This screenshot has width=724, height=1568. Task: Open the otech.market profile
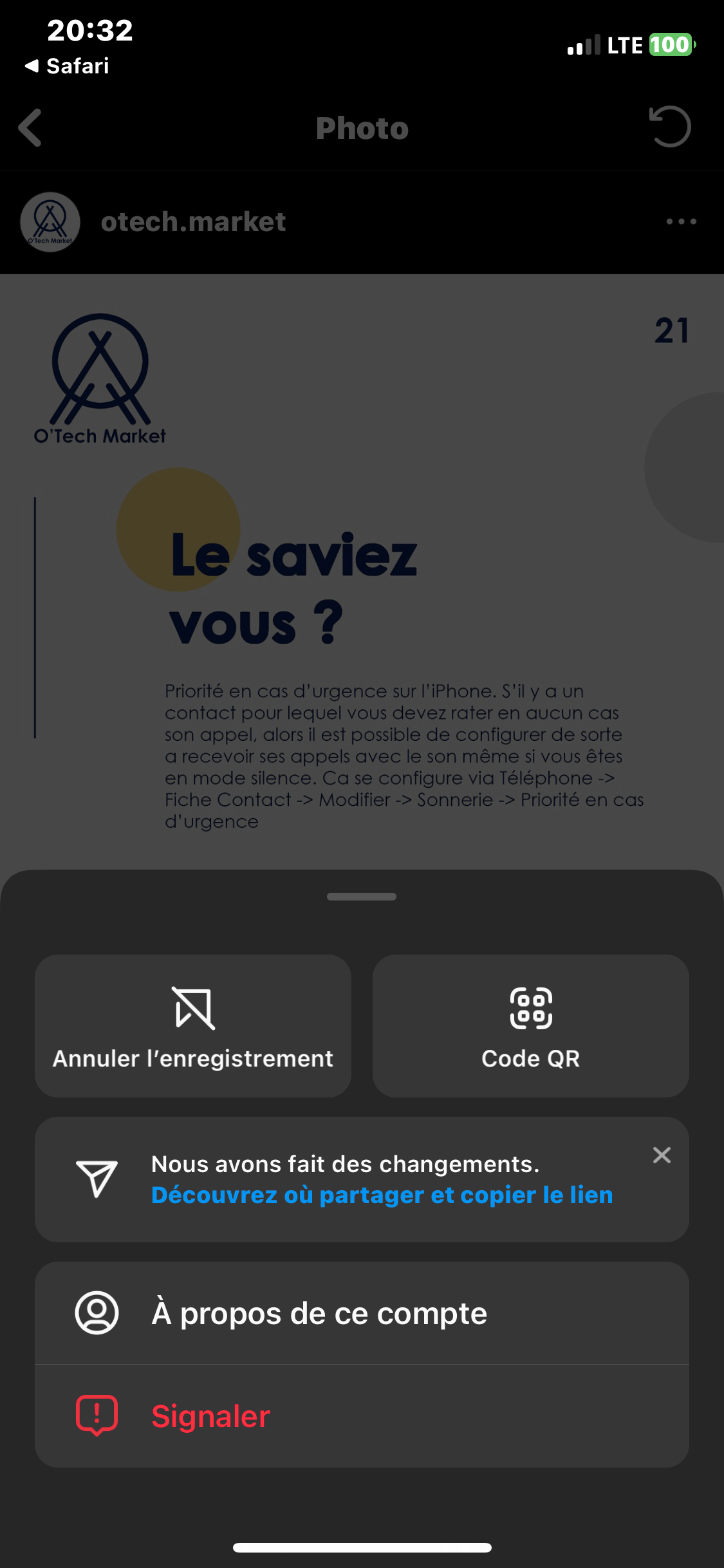pyautogui.click(x=193, y=222)
